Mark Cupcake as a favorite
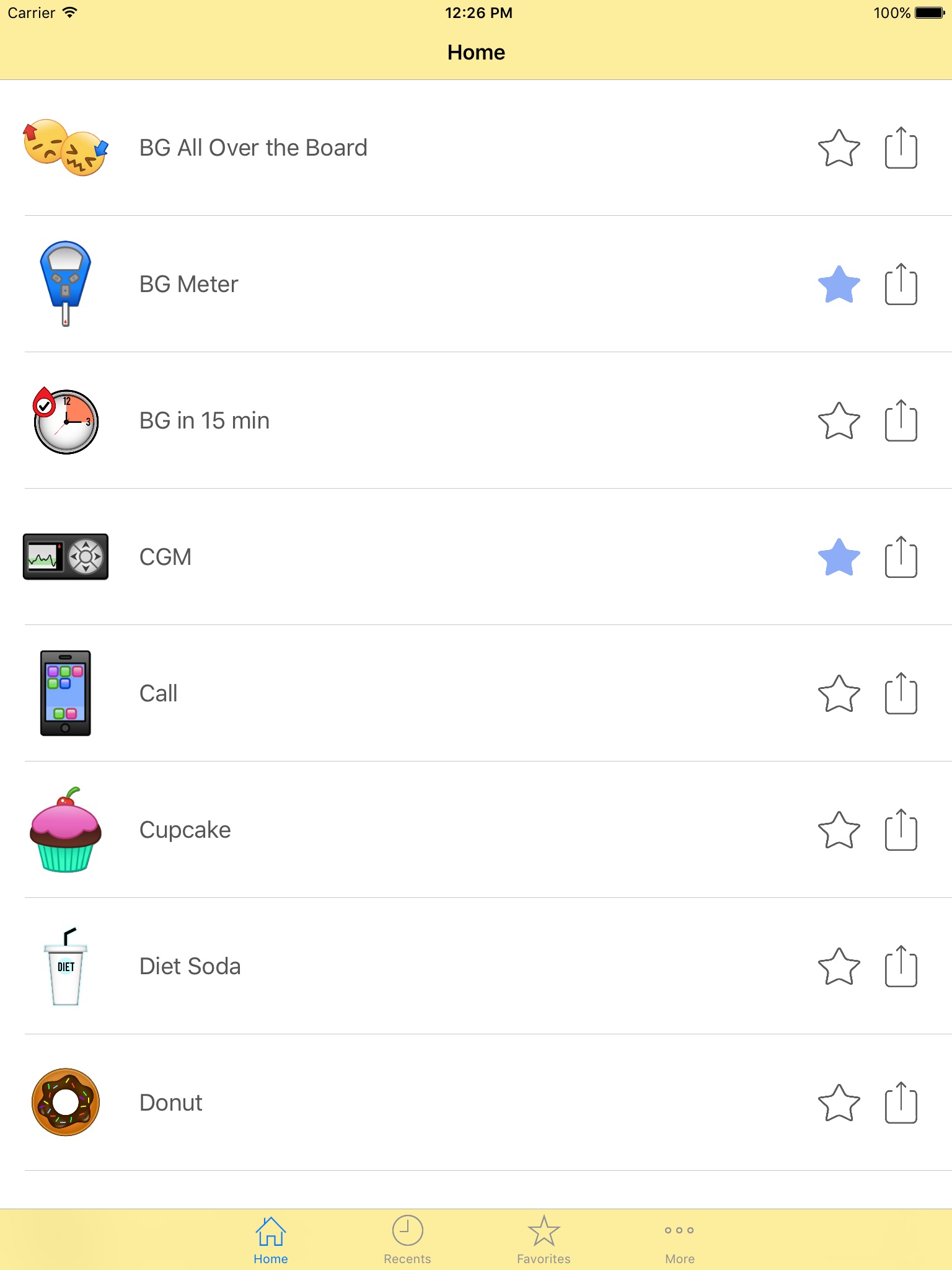The image size is (952, 1270). [x=839, y=830]
